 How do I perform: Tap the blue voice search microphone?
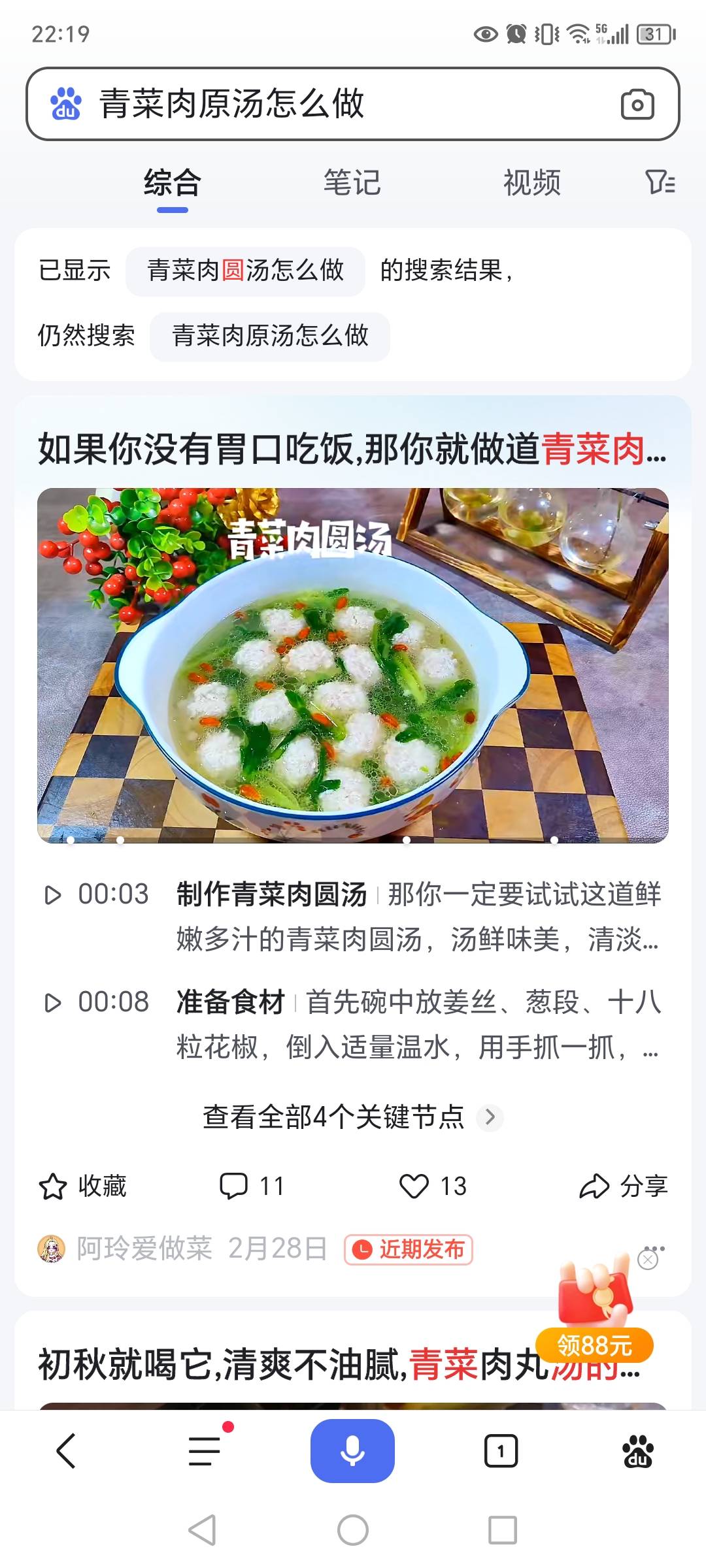352,1451
